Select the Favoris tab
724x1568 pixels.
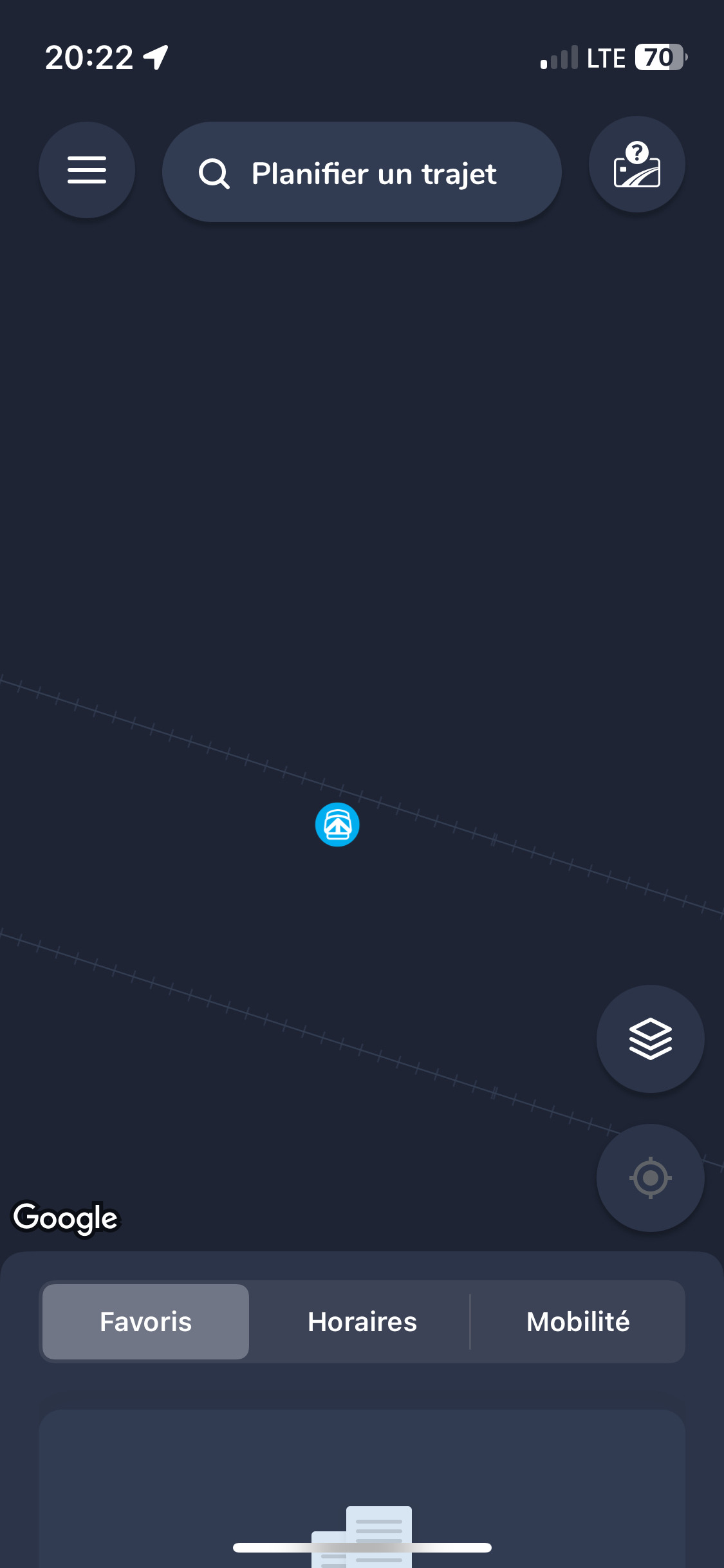point(146,1321)
